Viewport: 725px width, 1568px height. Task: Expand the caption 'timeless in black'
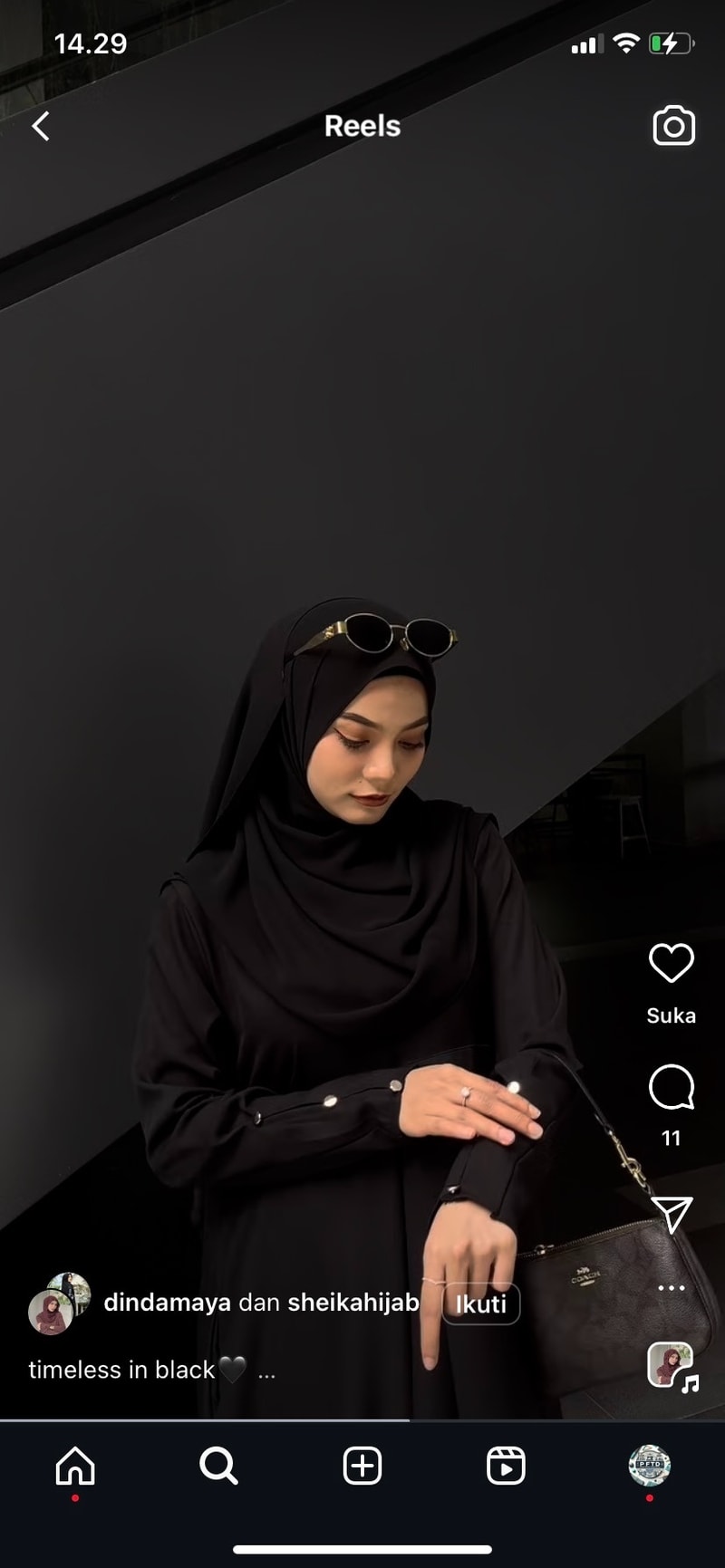tap(266, 1371)
